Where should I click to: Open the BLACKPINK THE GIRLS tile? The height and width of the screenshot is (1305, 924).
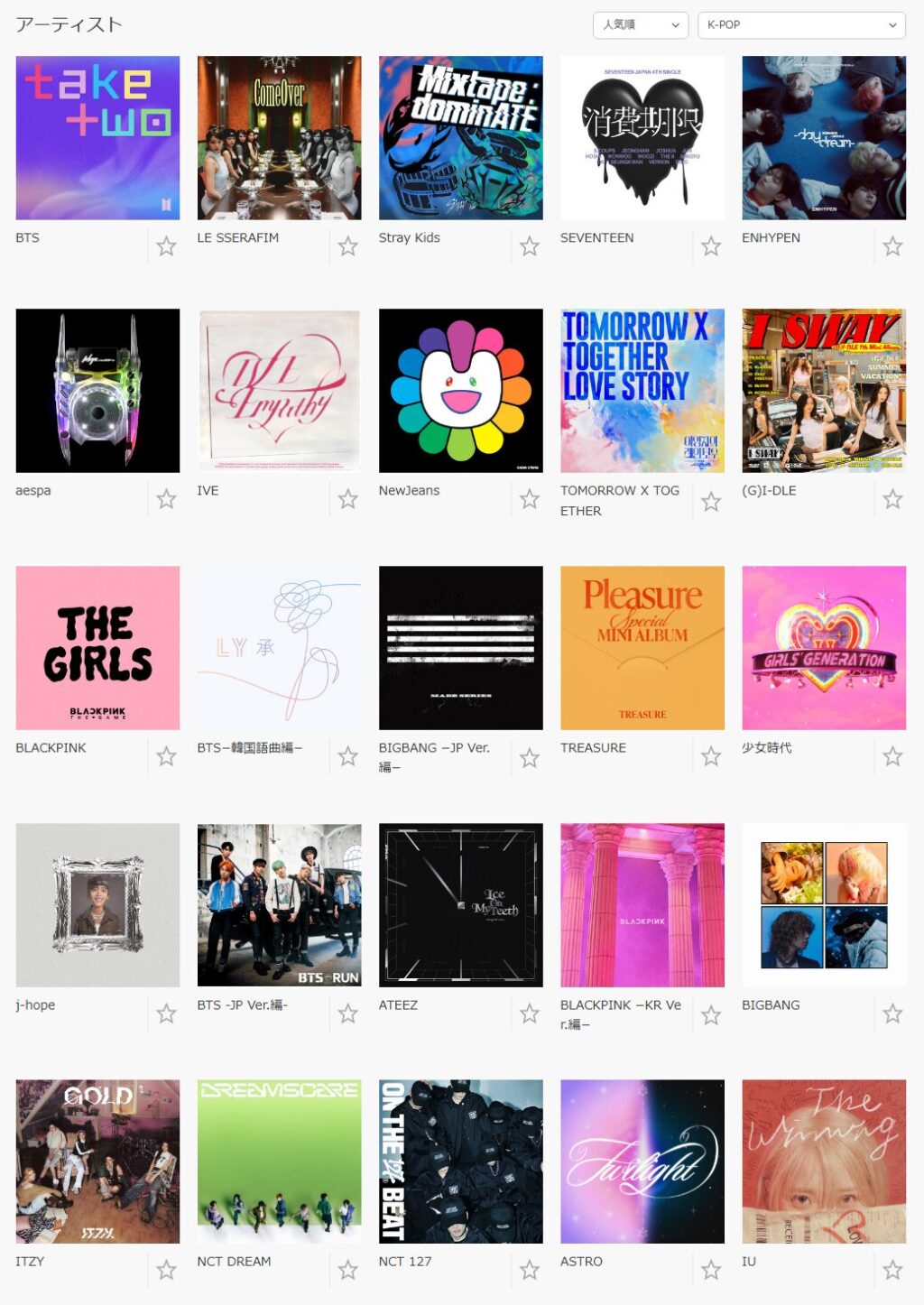point(97,648)
